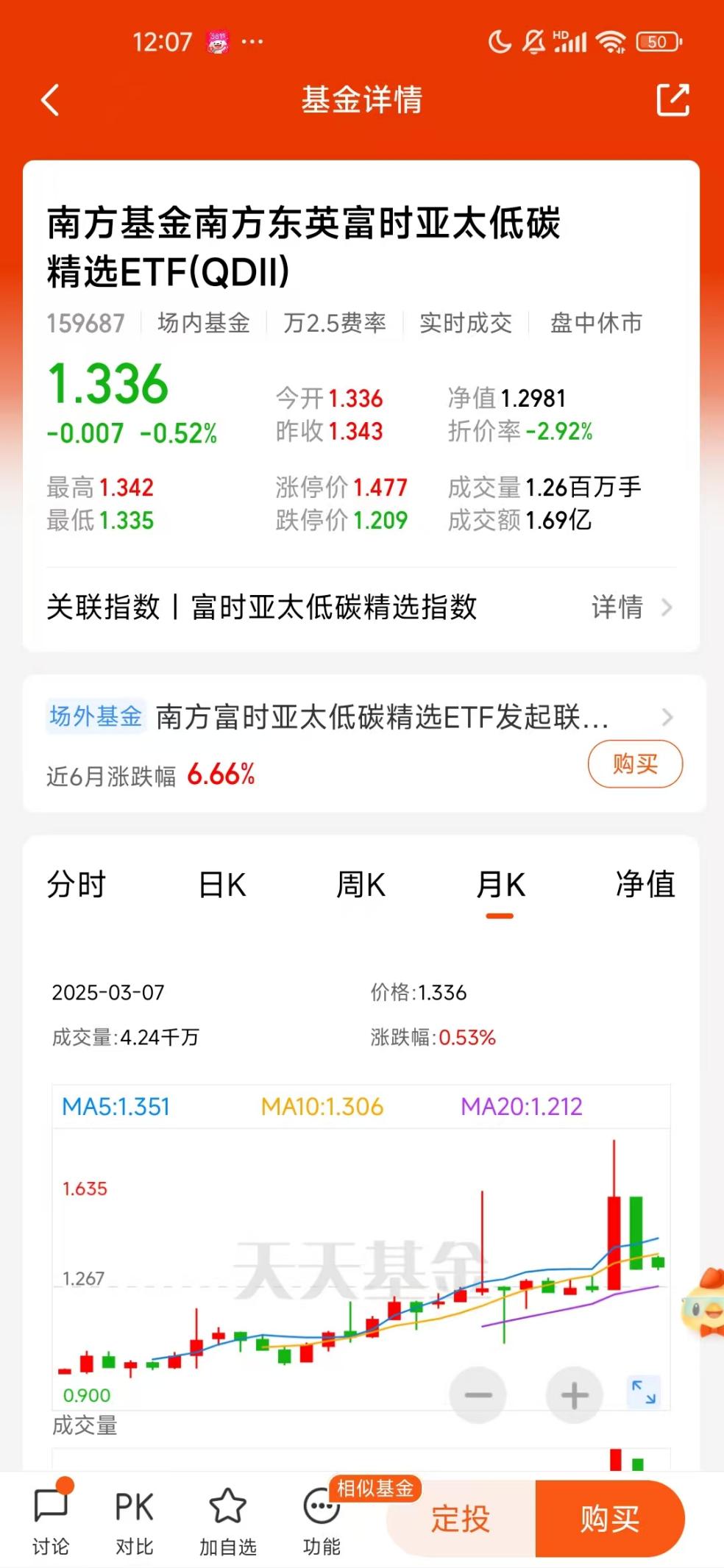Zoom out the chart with minus control
724x1568 pixels.
point(479,1393)
